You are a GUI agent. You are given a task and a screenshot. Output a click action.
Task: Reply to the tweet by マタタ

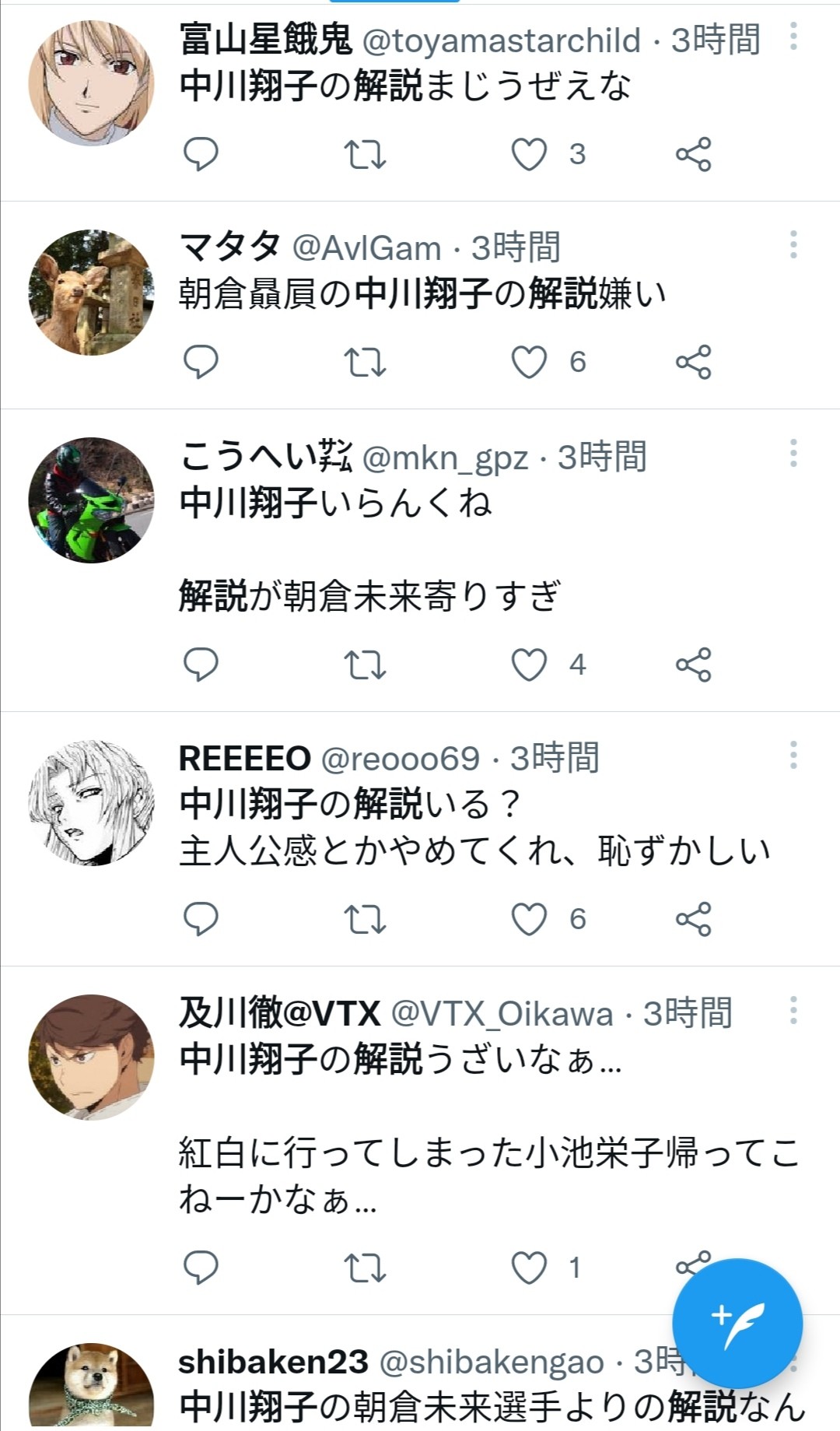point(201,362)
